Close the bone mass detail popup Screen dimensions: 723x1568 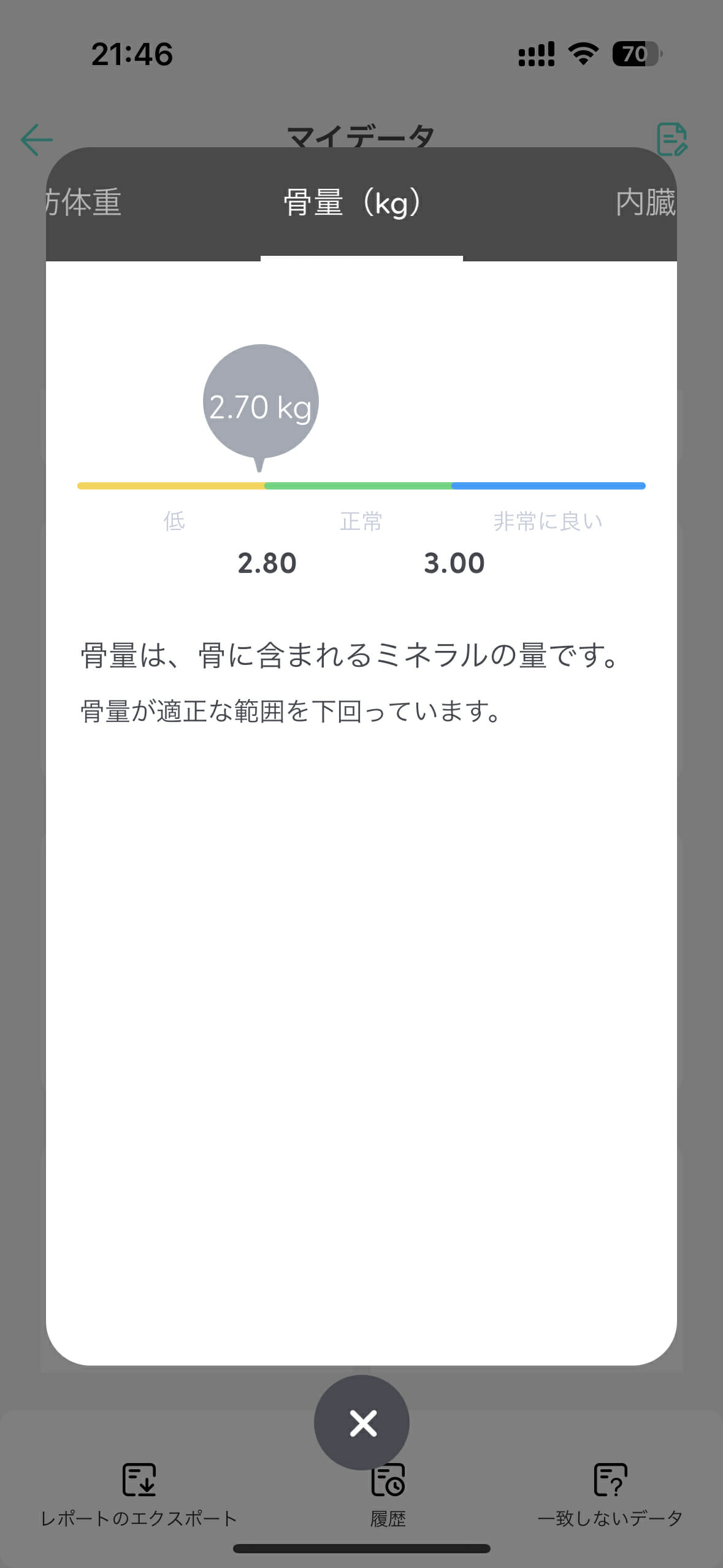point(362,1423)
